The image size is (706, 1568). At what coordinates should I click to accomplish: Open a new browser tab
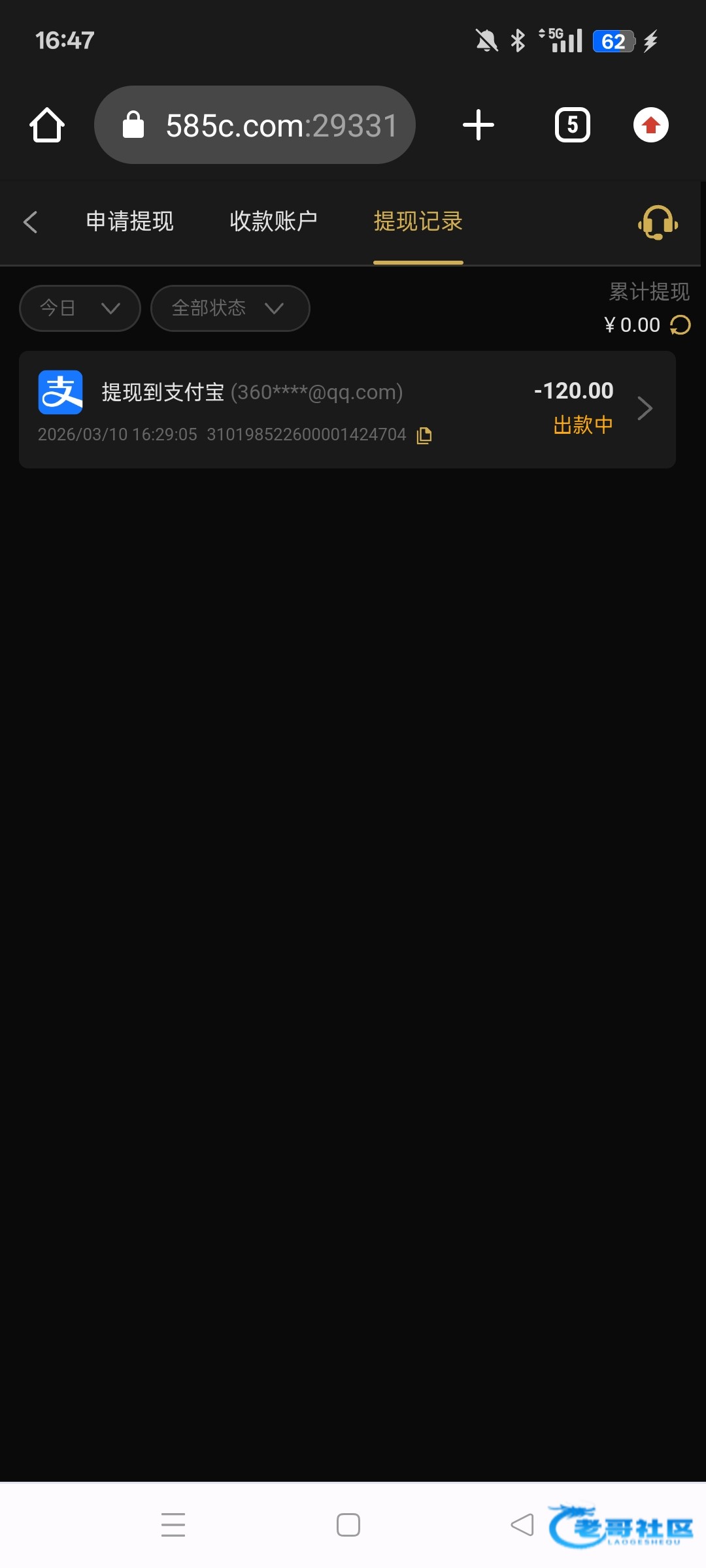(x=478, y=125)
